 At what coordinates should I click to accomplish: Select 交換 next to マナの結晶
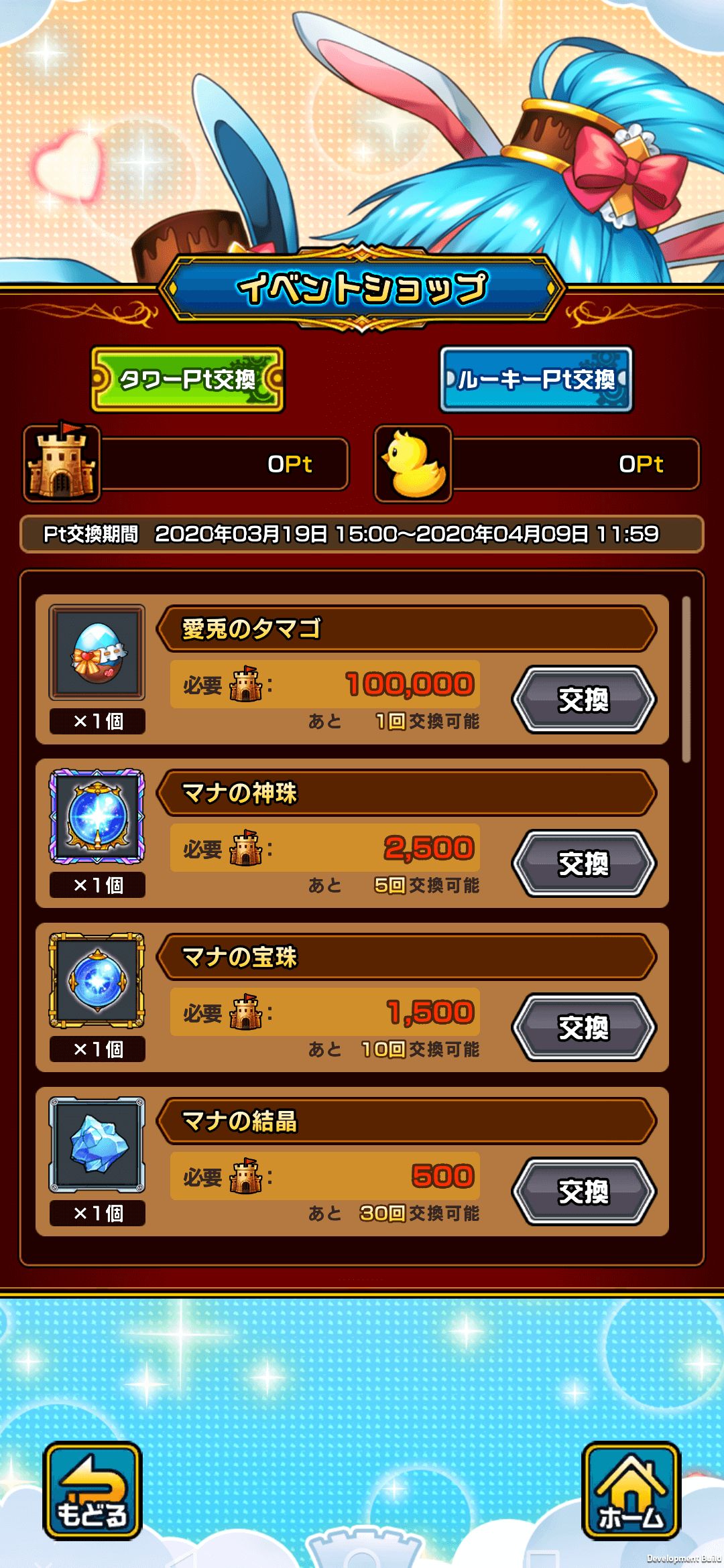[x=583, y=1191]
